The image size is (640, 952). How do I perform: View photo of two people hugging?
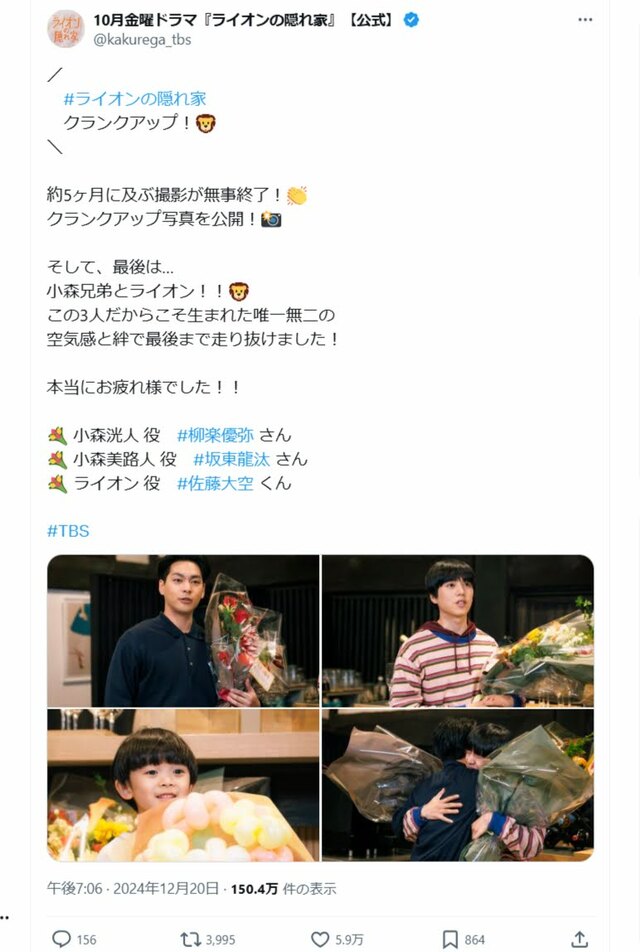click(x=457, y=785)
